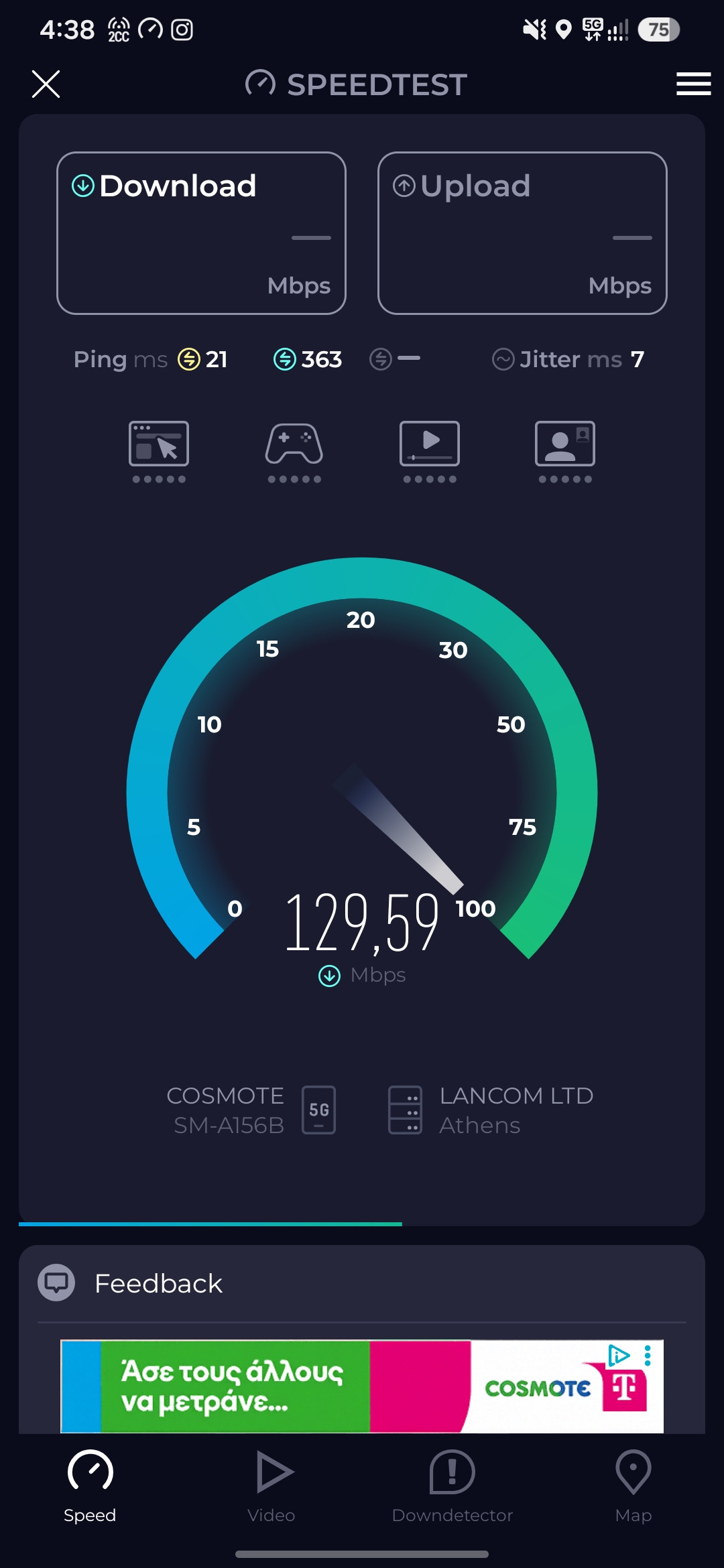The image size is (724, 1568).
Task: Open the COSMOTE ad banner
Action: (x=362, y=1386)
